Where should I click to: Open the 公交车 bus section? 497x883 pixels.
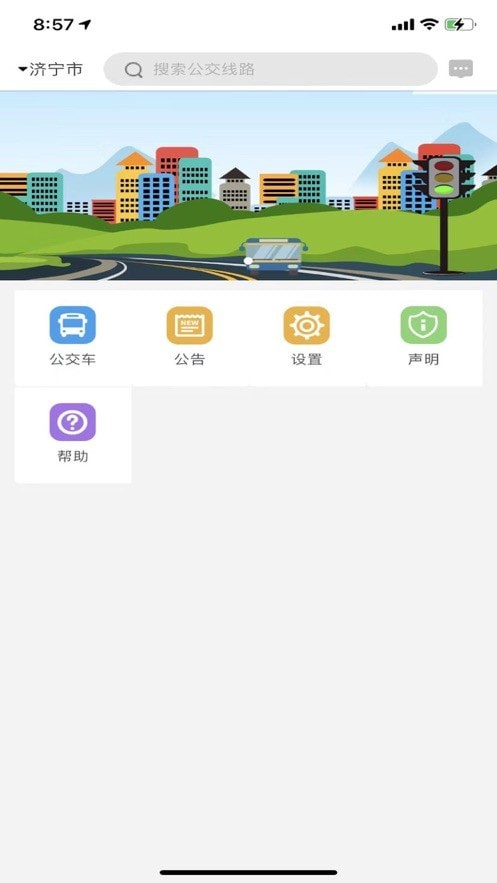73,337
